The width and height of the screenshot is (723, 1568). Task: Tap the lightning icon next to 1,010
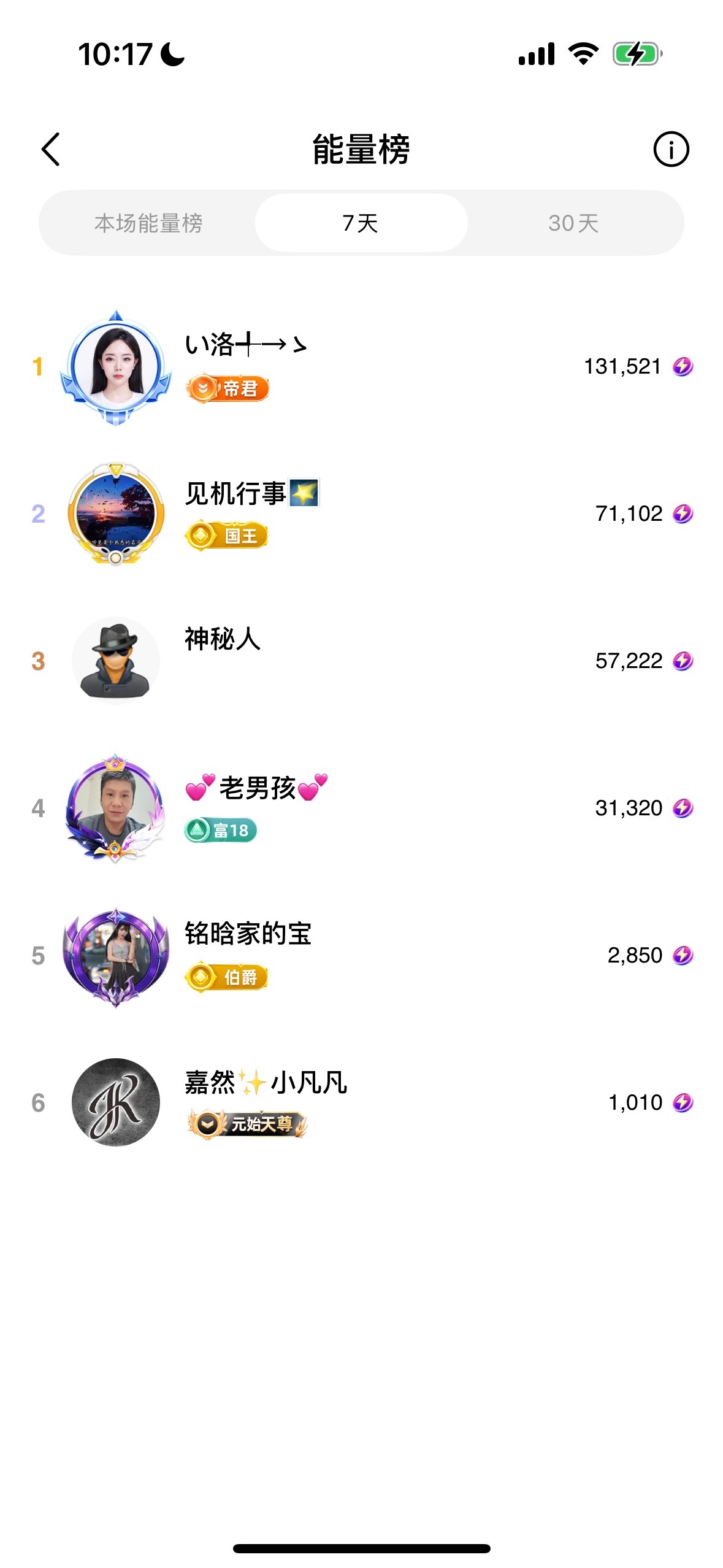[x=683, y=1102]
